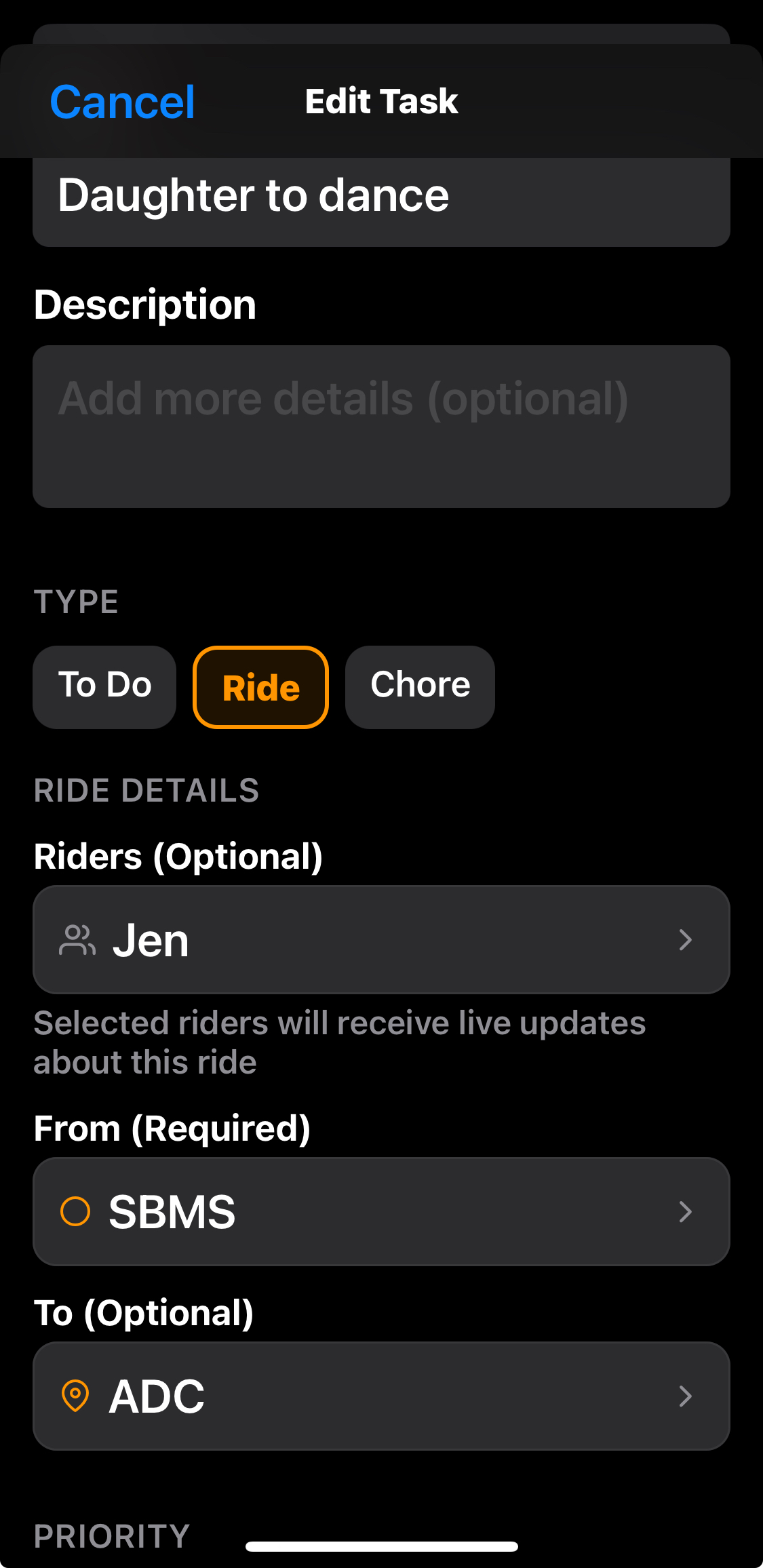Image resolution: width=763 pixels, height=1568 pixels.
Task: Click the PRIORITY section heading
Action: coord(112,1536)
